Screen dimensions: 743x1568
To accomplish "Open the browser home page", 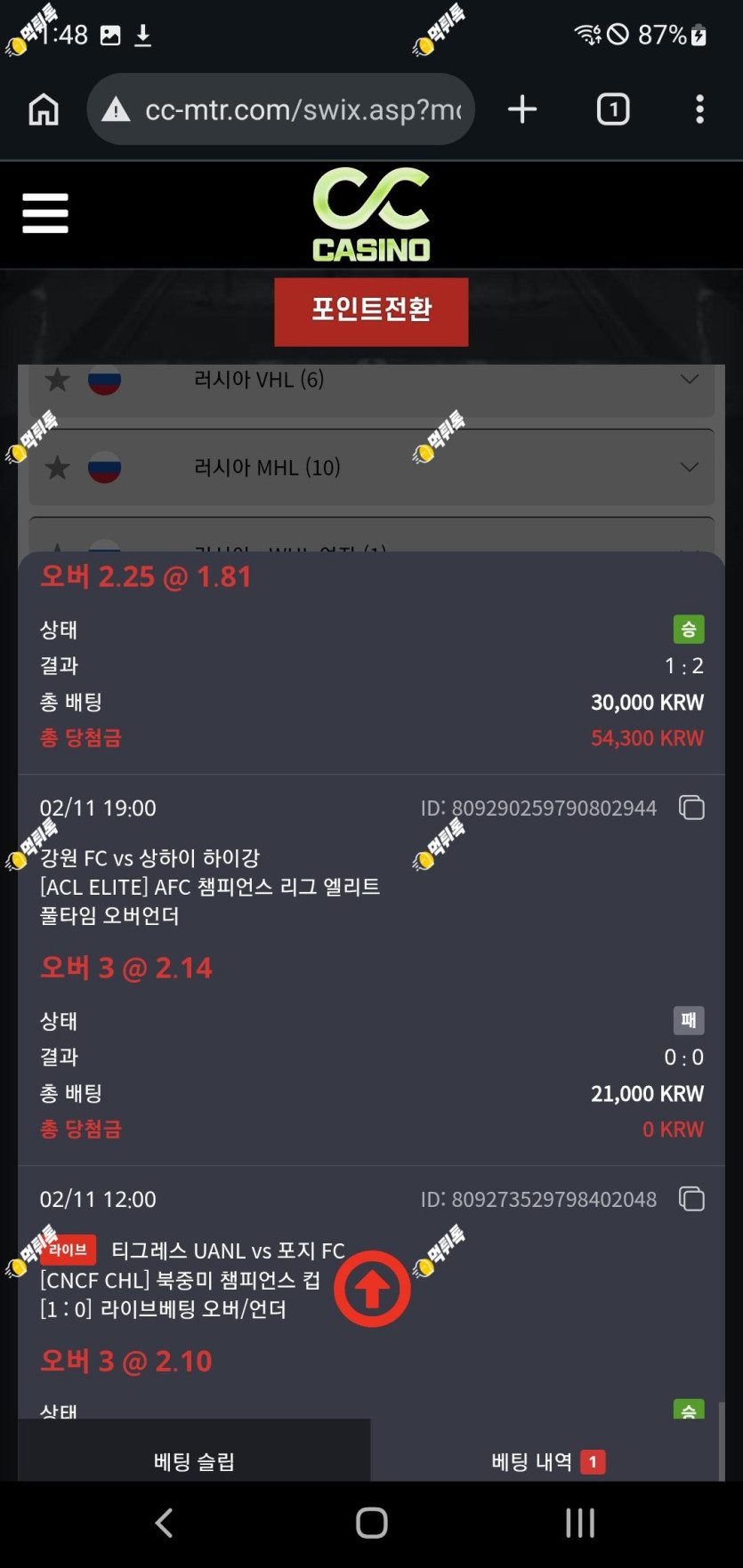I will (44, 109).
